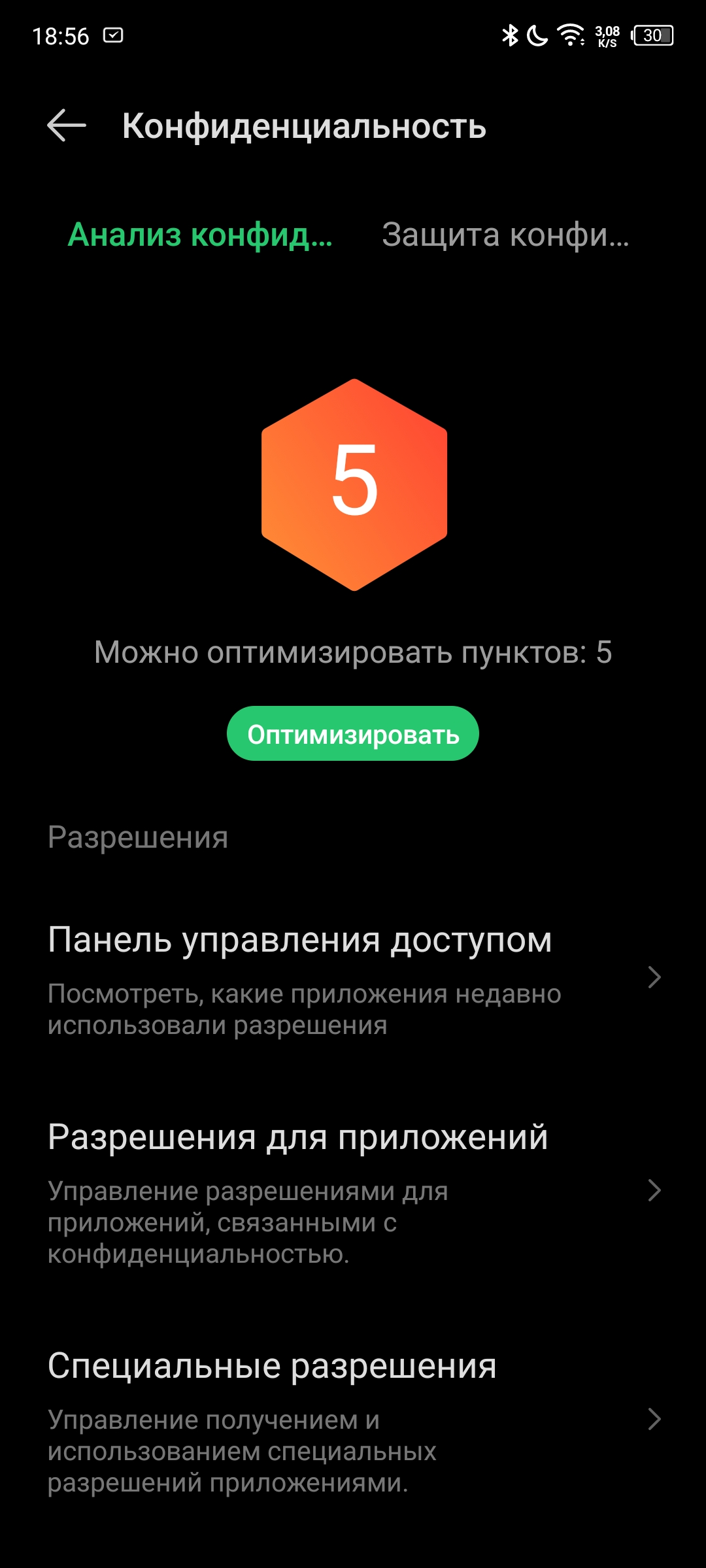The width and height of the screenshot is (706, 1568).
Task: Open Специальные разрешения
Action: click(353, 1420)
